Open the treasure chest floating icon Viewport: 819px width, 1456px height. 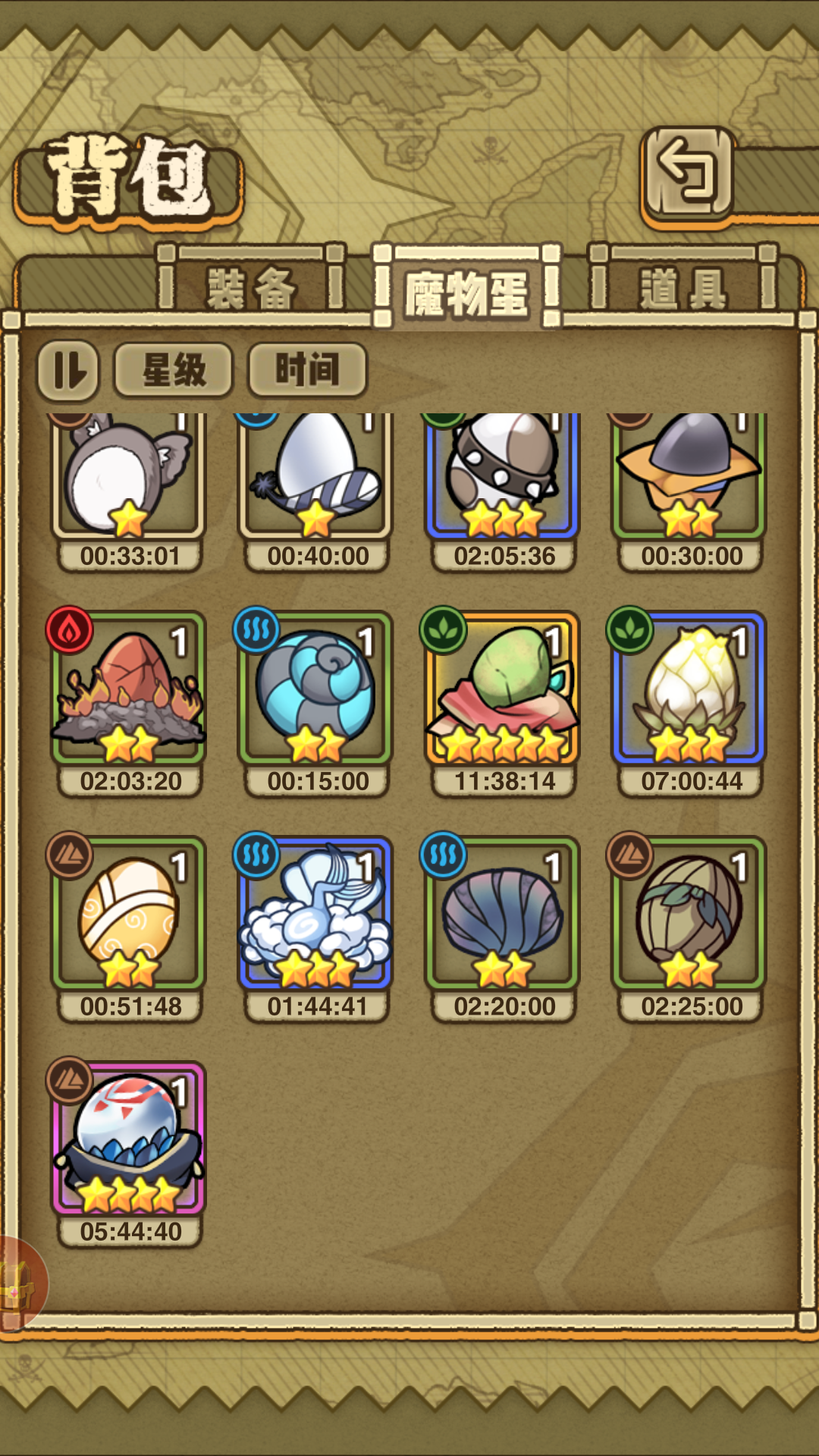pos(18,1282)
